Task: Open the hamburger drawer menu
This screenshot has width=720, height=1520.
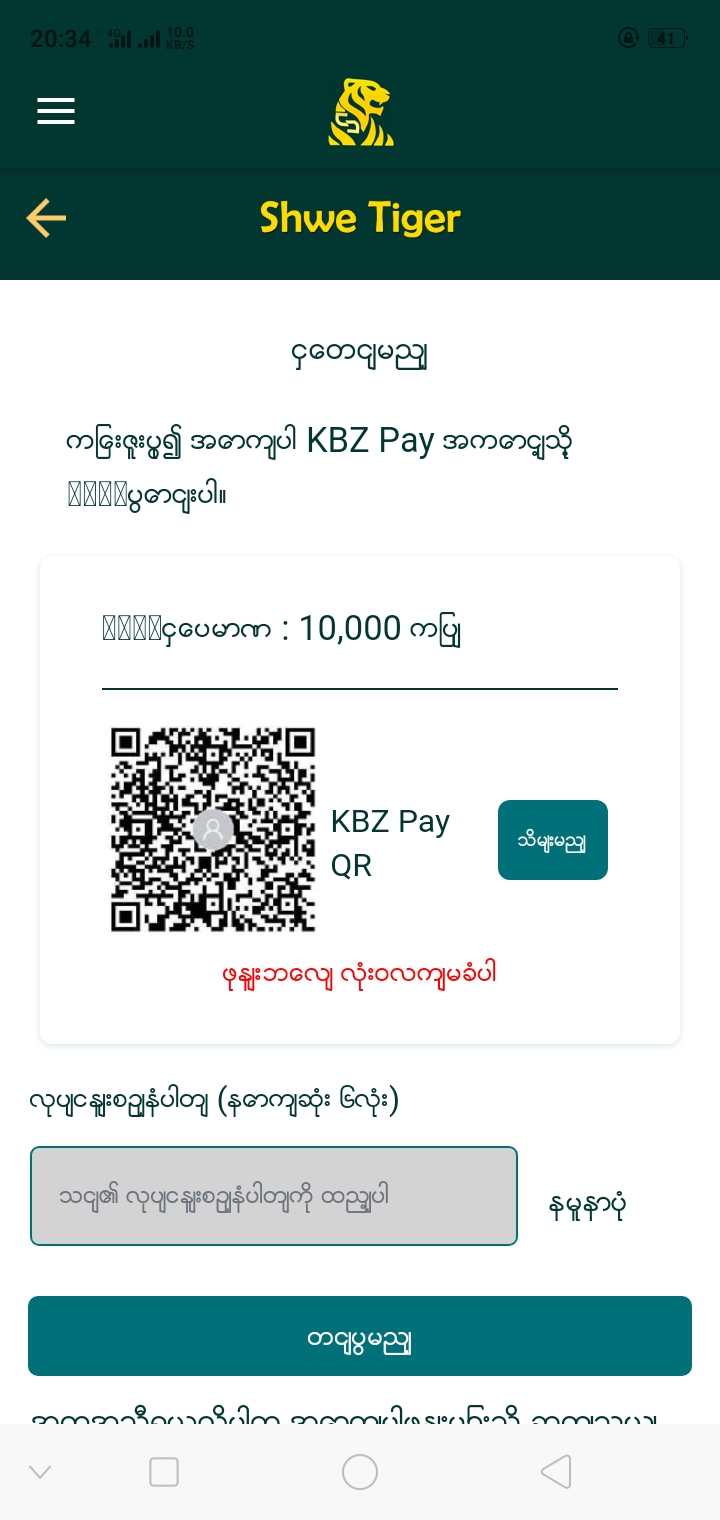Action: click(x=56, y=111)
